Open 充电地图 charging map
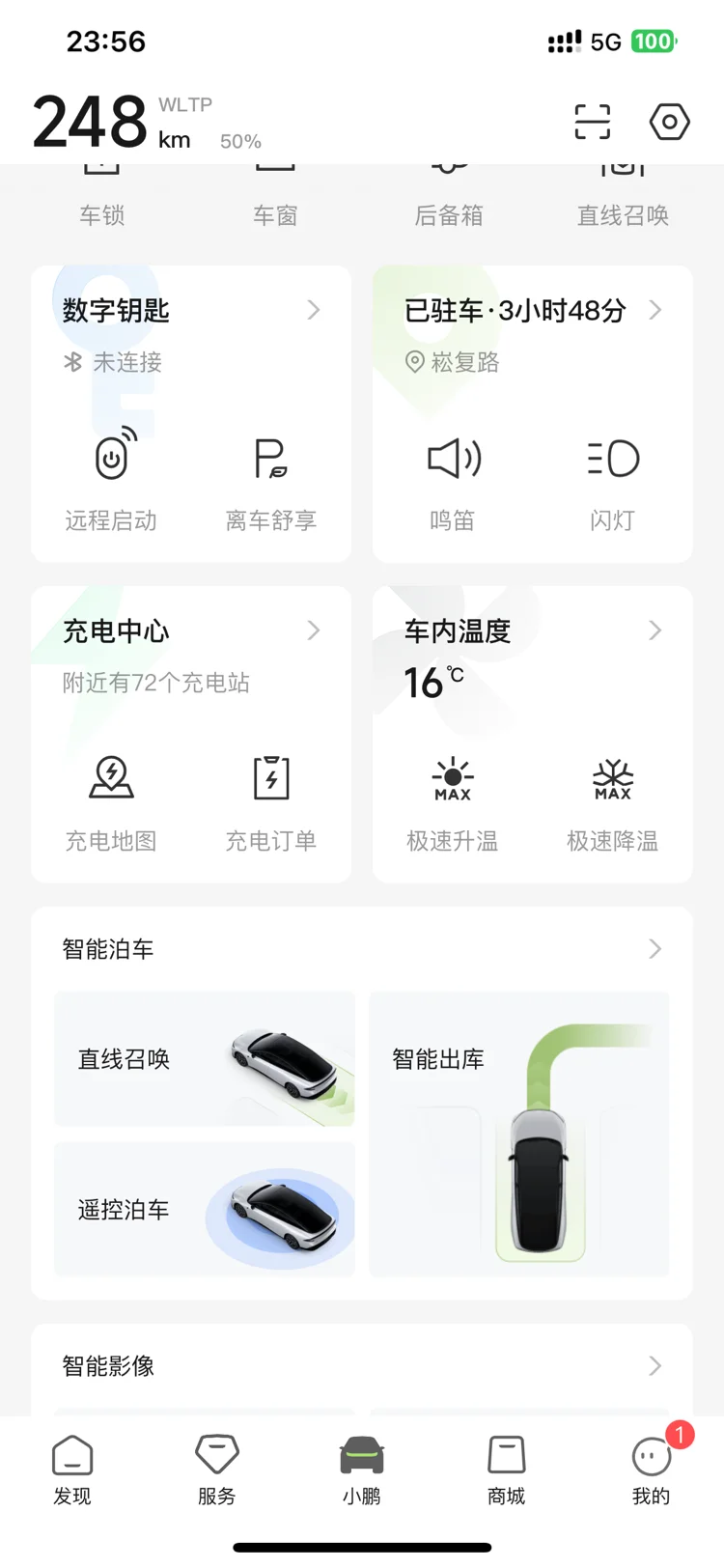The image size is (724, 1568). click(111, 799)
